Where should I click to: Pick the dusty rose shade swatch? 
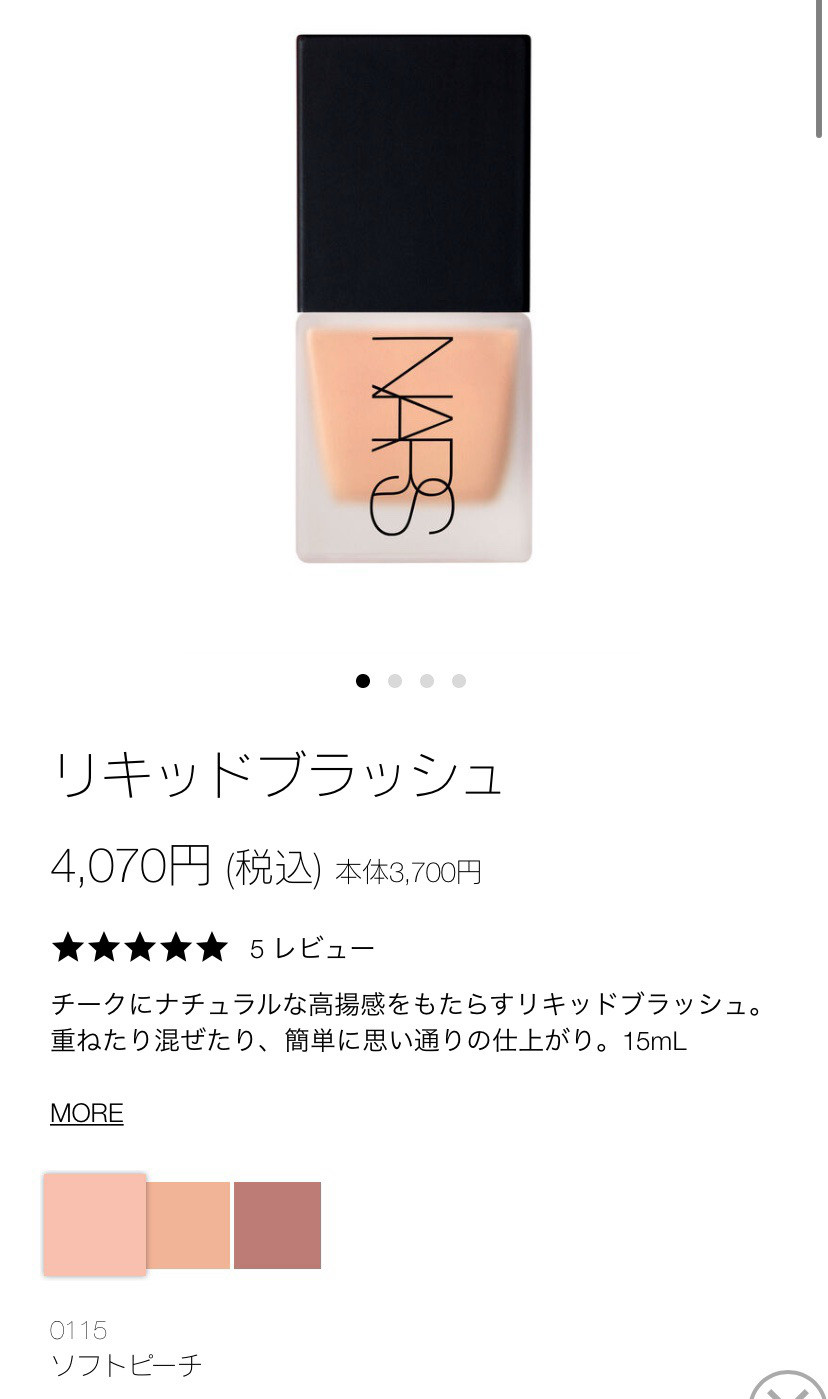(x=277, y=1225)
